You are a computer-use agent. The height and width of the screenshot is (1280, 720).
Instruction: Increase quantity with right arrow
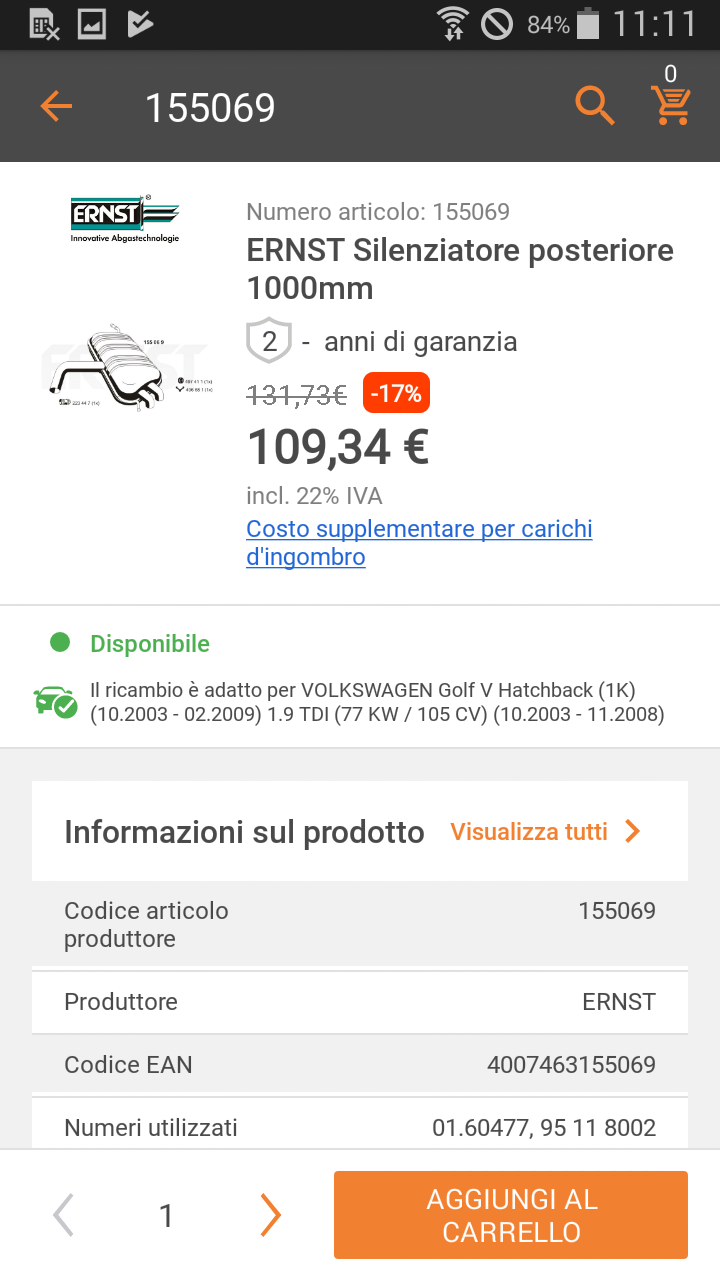click(270, 1215)
